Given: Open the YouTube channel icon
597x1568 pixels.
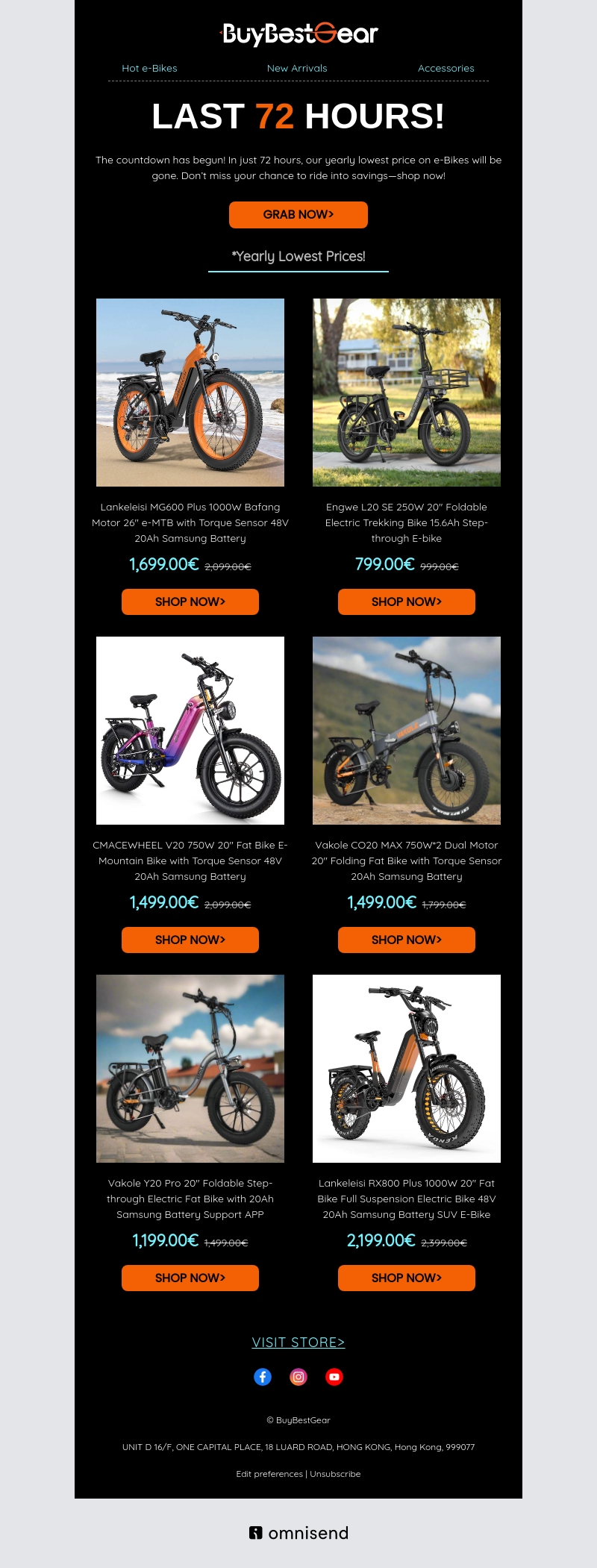Looking at the screenshot, I should point(334,1377).
